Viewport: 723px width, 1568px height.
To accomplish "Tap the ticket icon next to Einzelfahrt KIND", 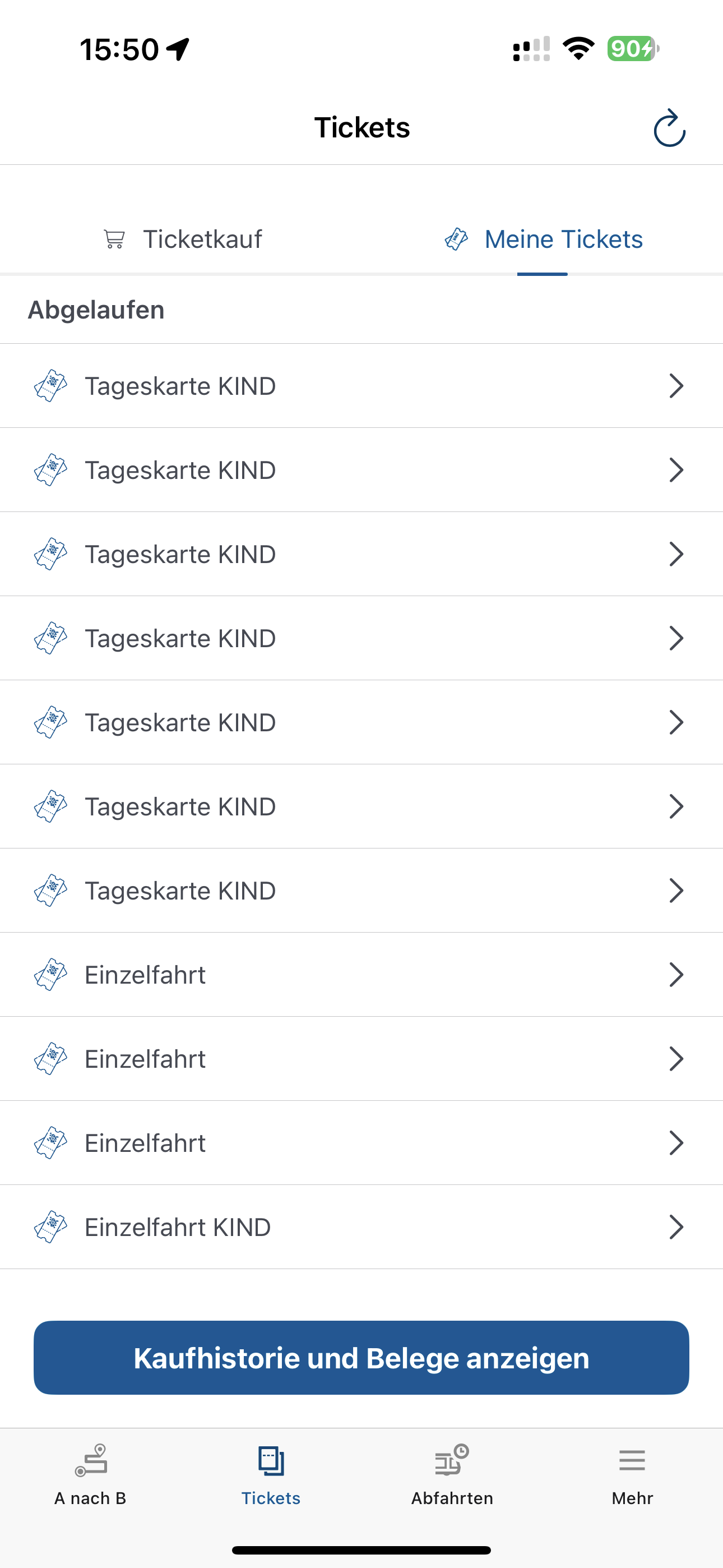I will click(x=51, y=1227).
